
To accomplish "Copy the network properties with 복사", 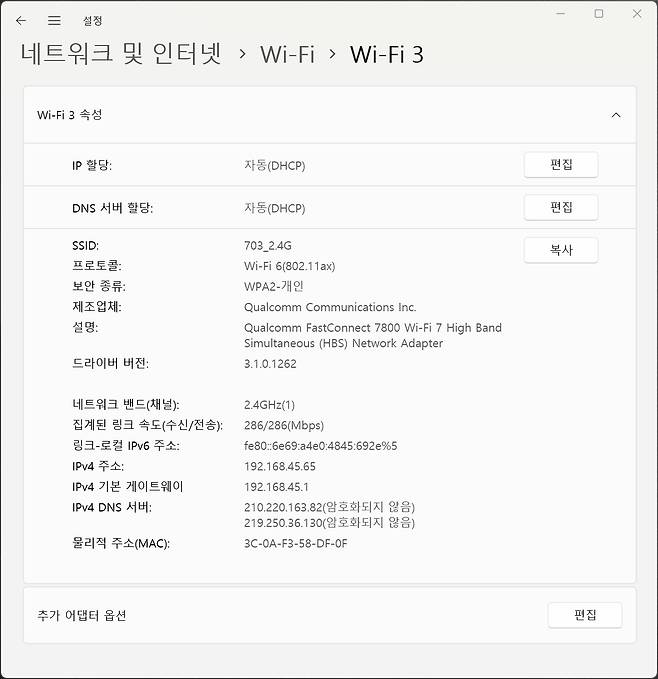I will click(560, 250).
